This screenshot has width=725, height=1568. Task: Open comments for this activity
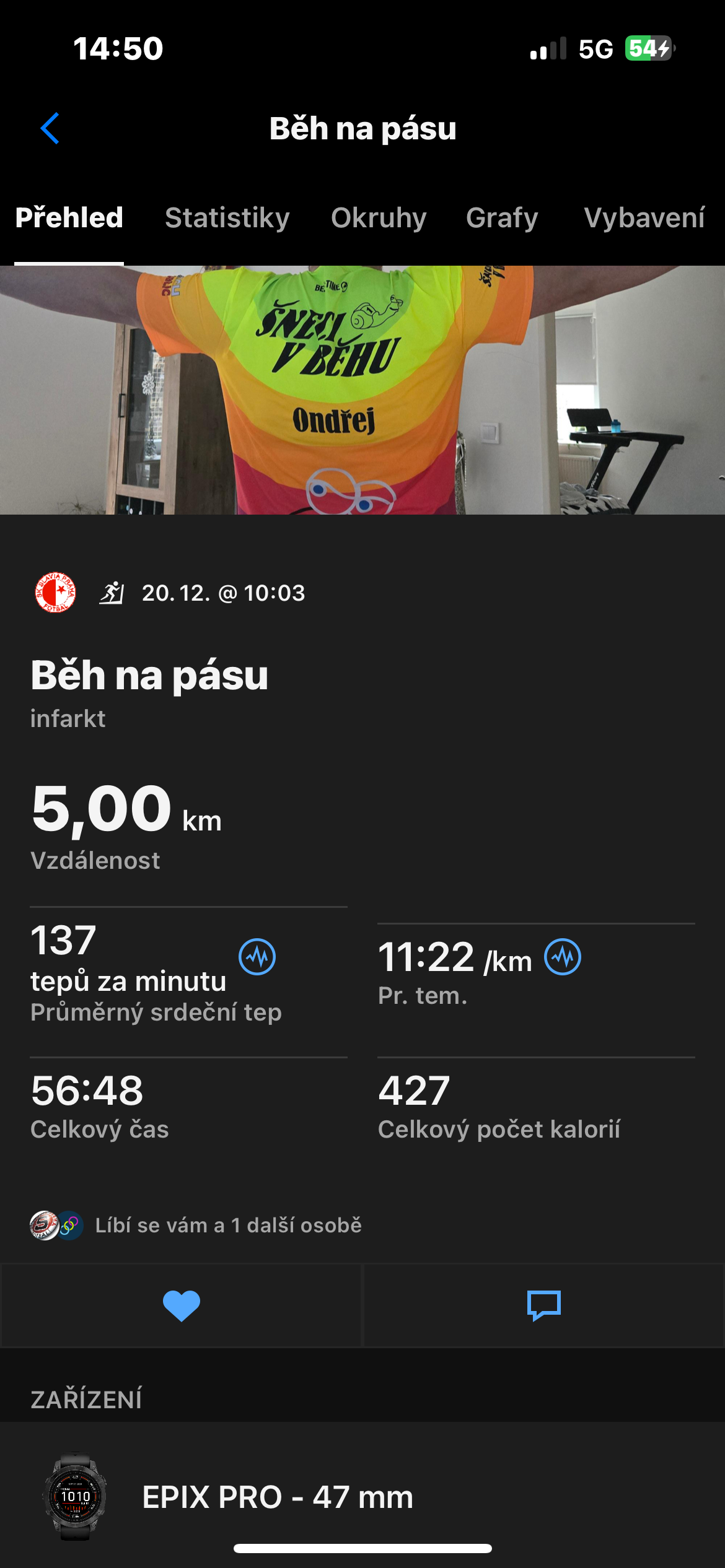[x=543, y=1305]
